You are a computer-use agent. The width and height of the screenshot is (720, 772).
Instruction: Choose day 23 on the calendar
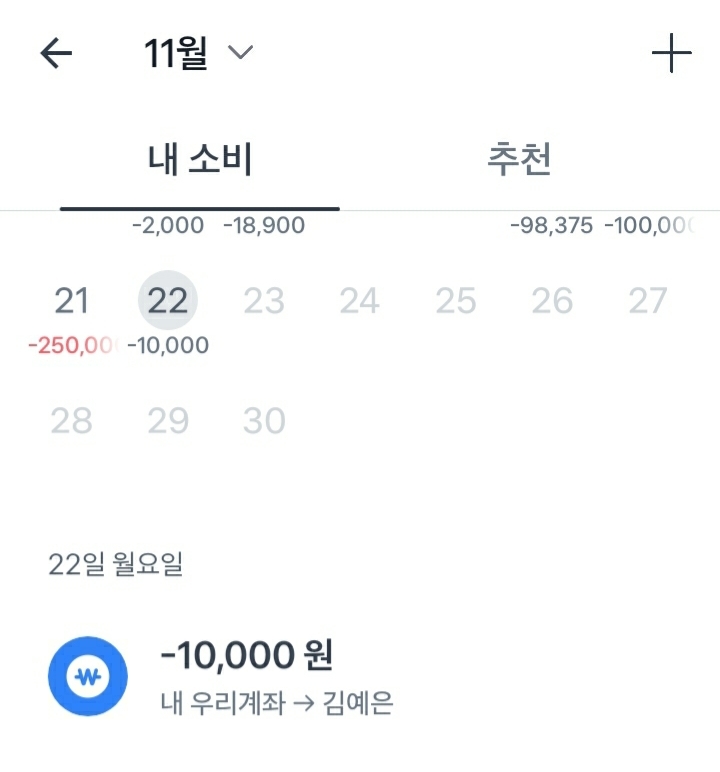click(264, 300)
